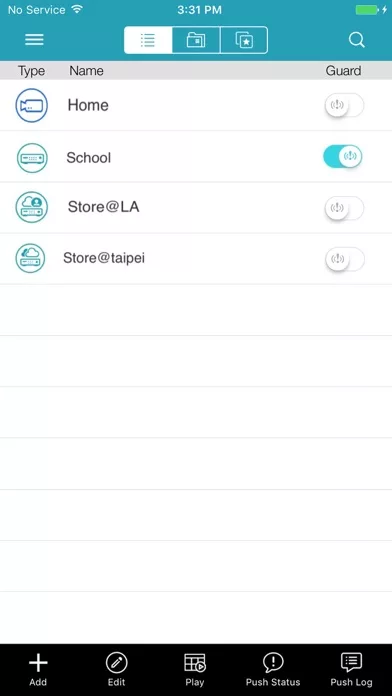
Task: Turn on Guard for Store@LA
Action: coord(344,208)
